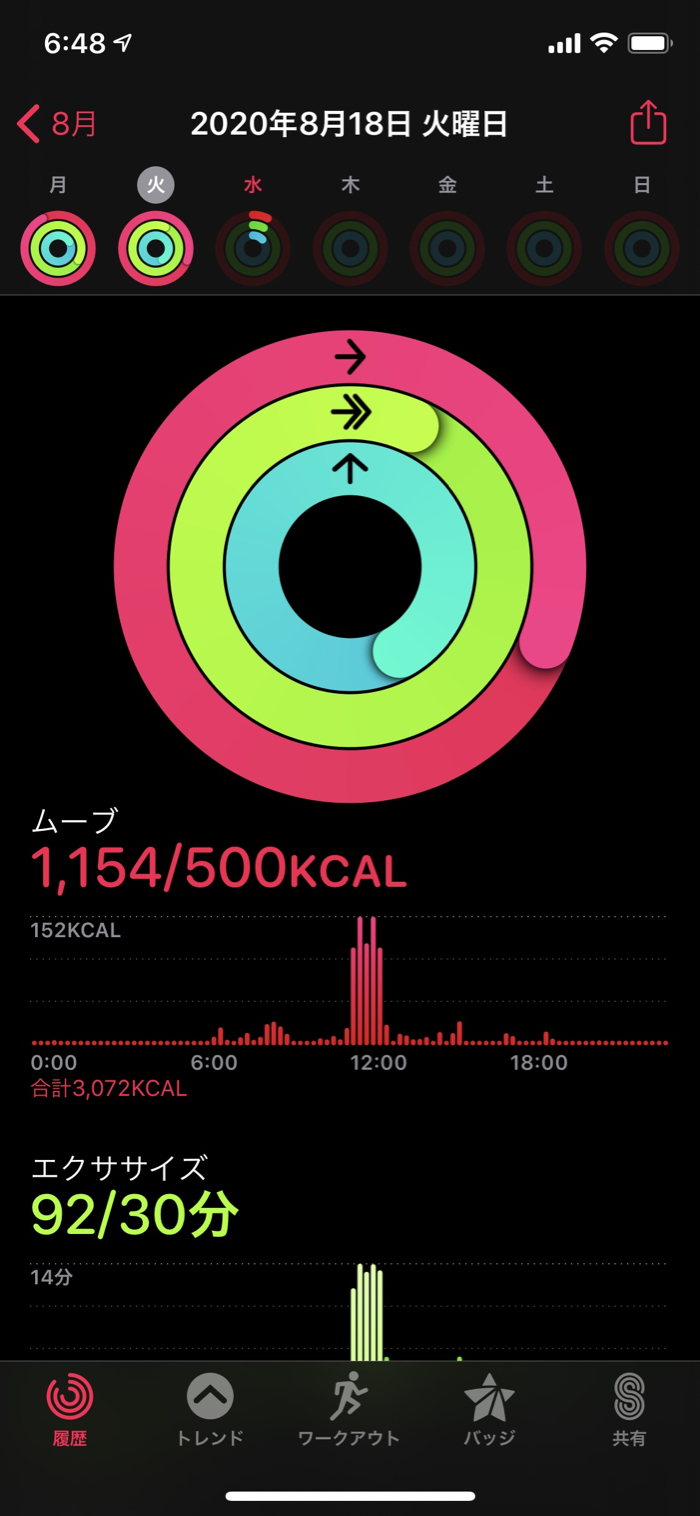Go back to the 8月 calendar

tap(58, 124)
